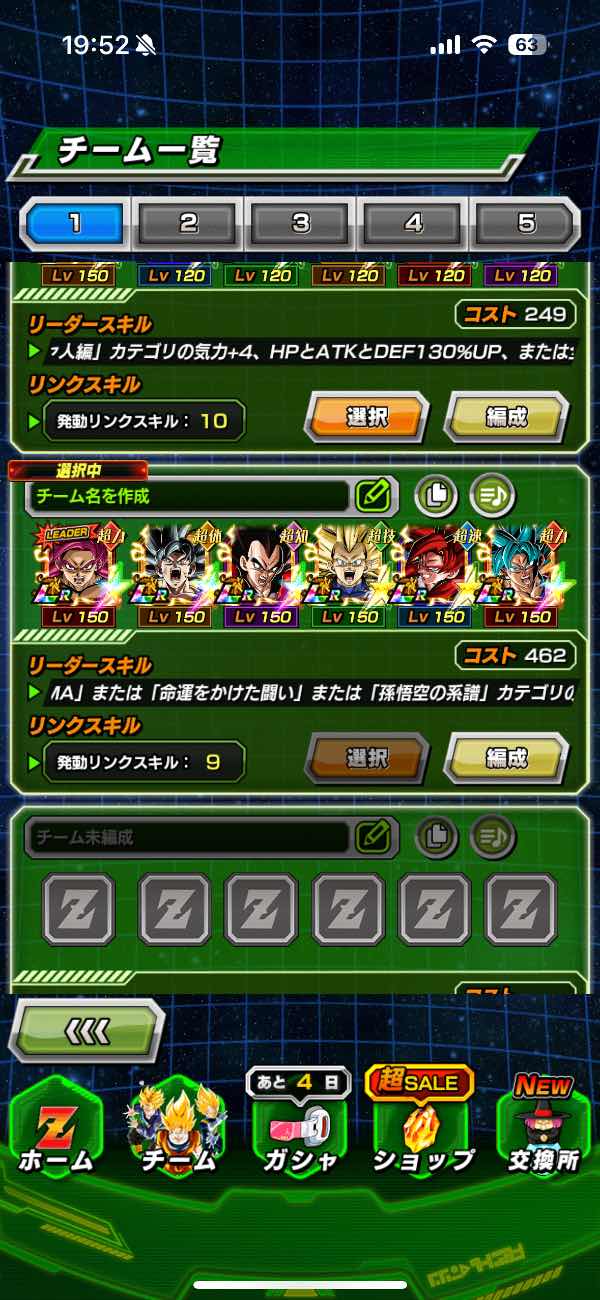Switch to team page tab 4

pos(413,222)
